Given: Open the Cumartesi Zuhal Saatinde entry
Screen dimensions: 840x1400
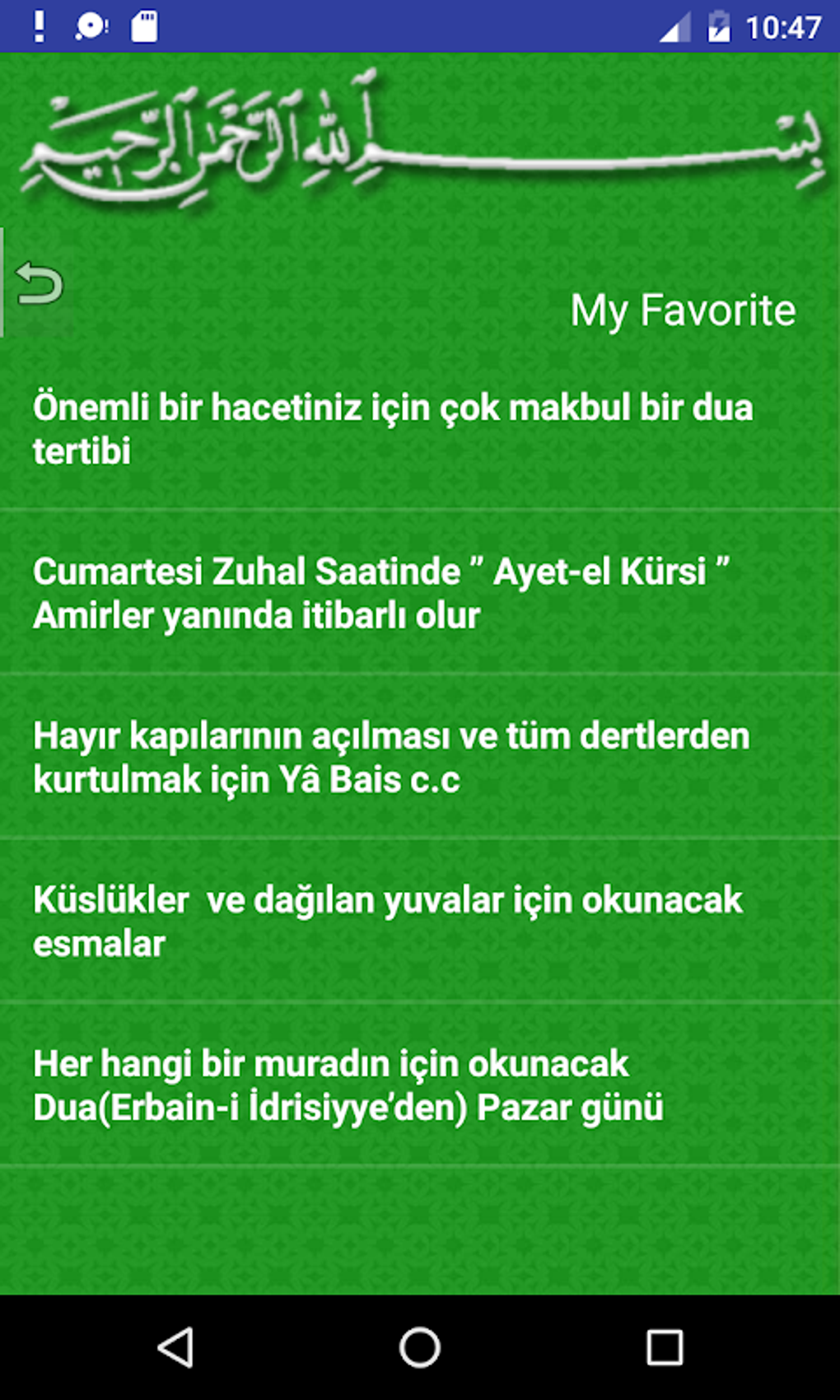Looking at the screenshot, I should click(381, 593).
